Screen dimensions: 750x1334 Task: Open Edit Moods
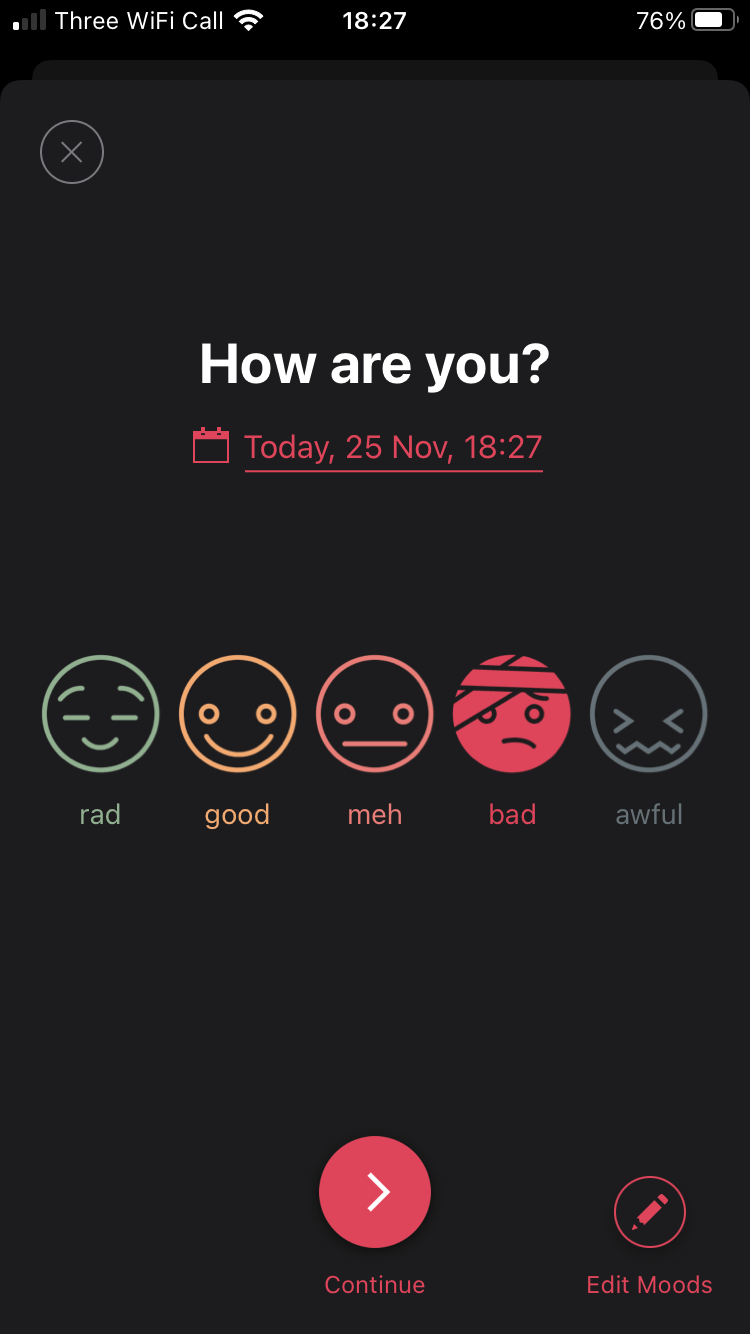[650, 1212]
